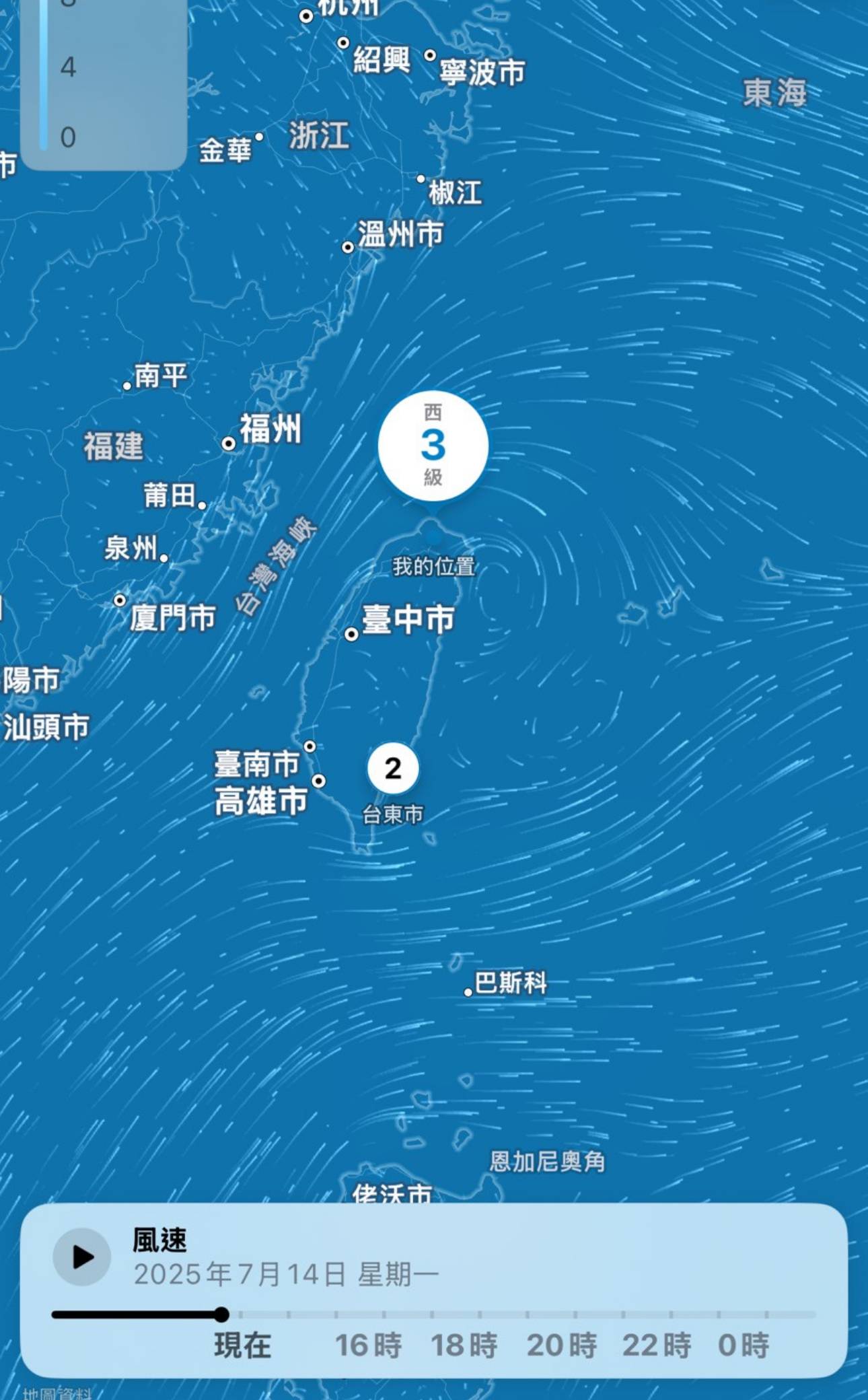The height and width of the screenshot is (1400, 868).
Task: Click the 溫州市 city dot
Action: 348,248
